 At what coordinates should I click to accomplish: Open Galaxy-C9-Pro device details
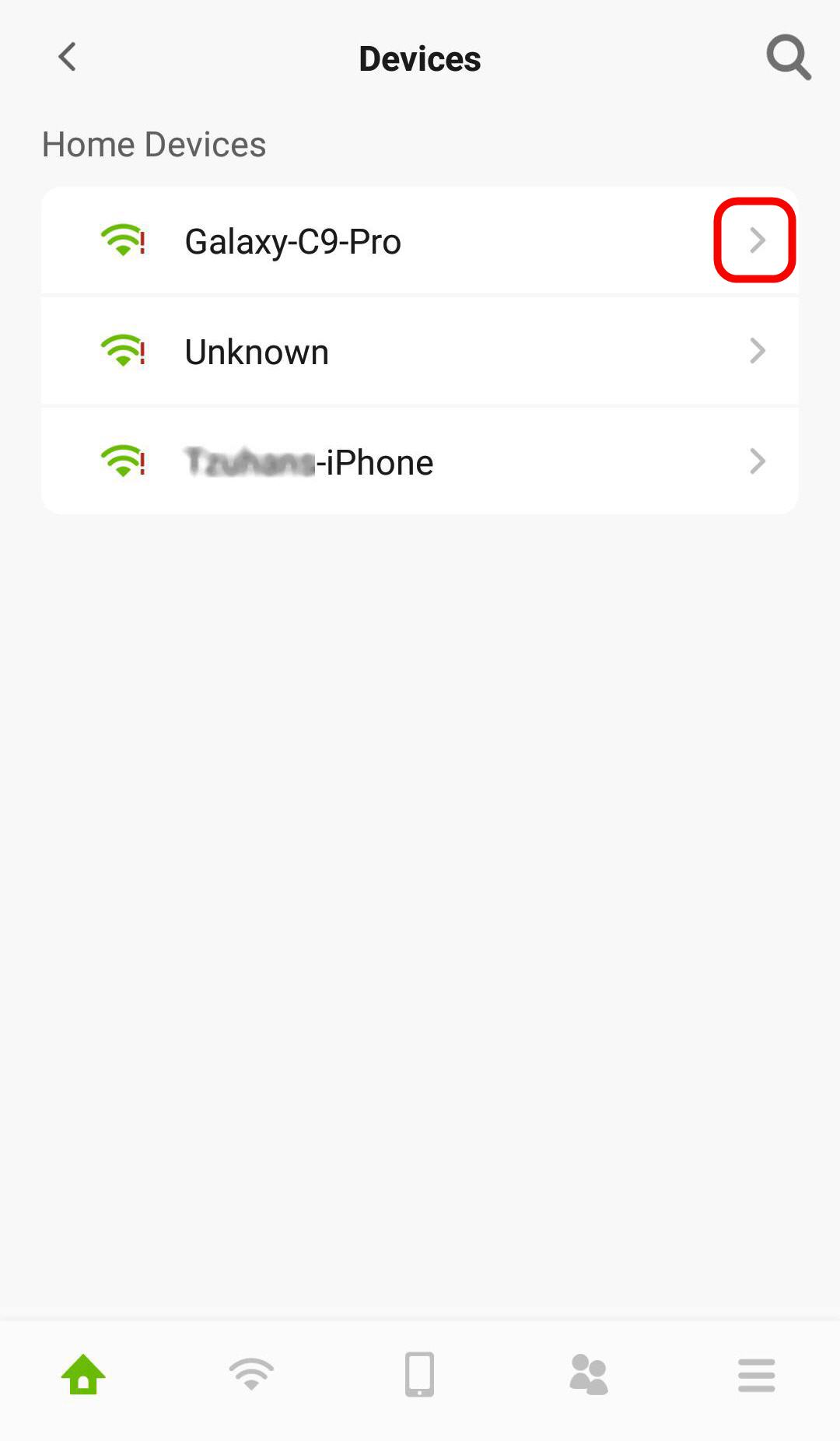(x=419, y=240)
